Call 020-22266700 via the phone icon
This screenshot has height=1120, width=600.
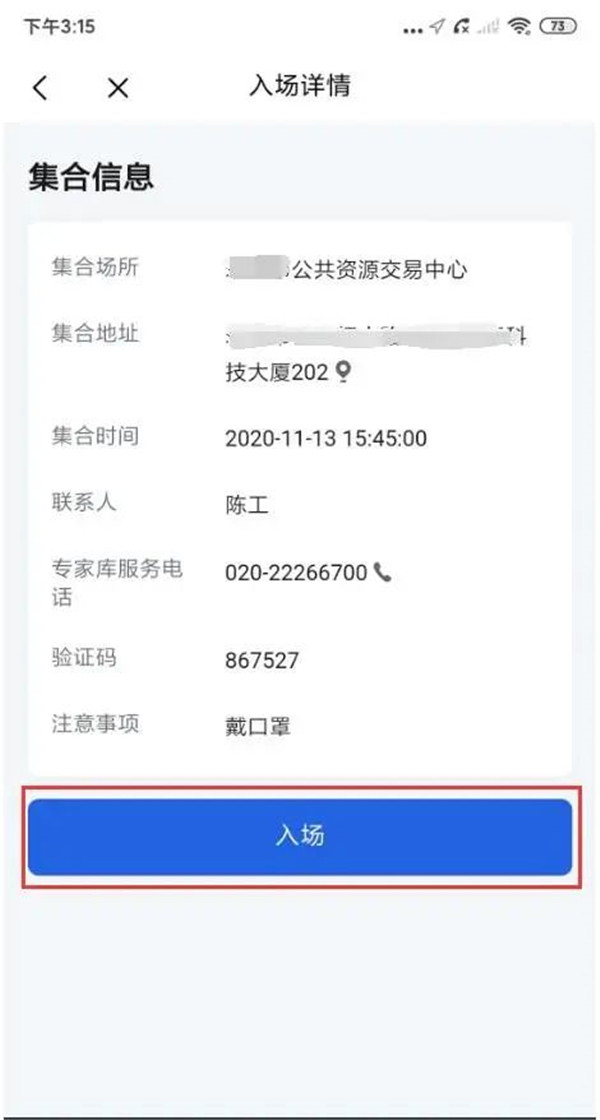(x=383, y=572)
